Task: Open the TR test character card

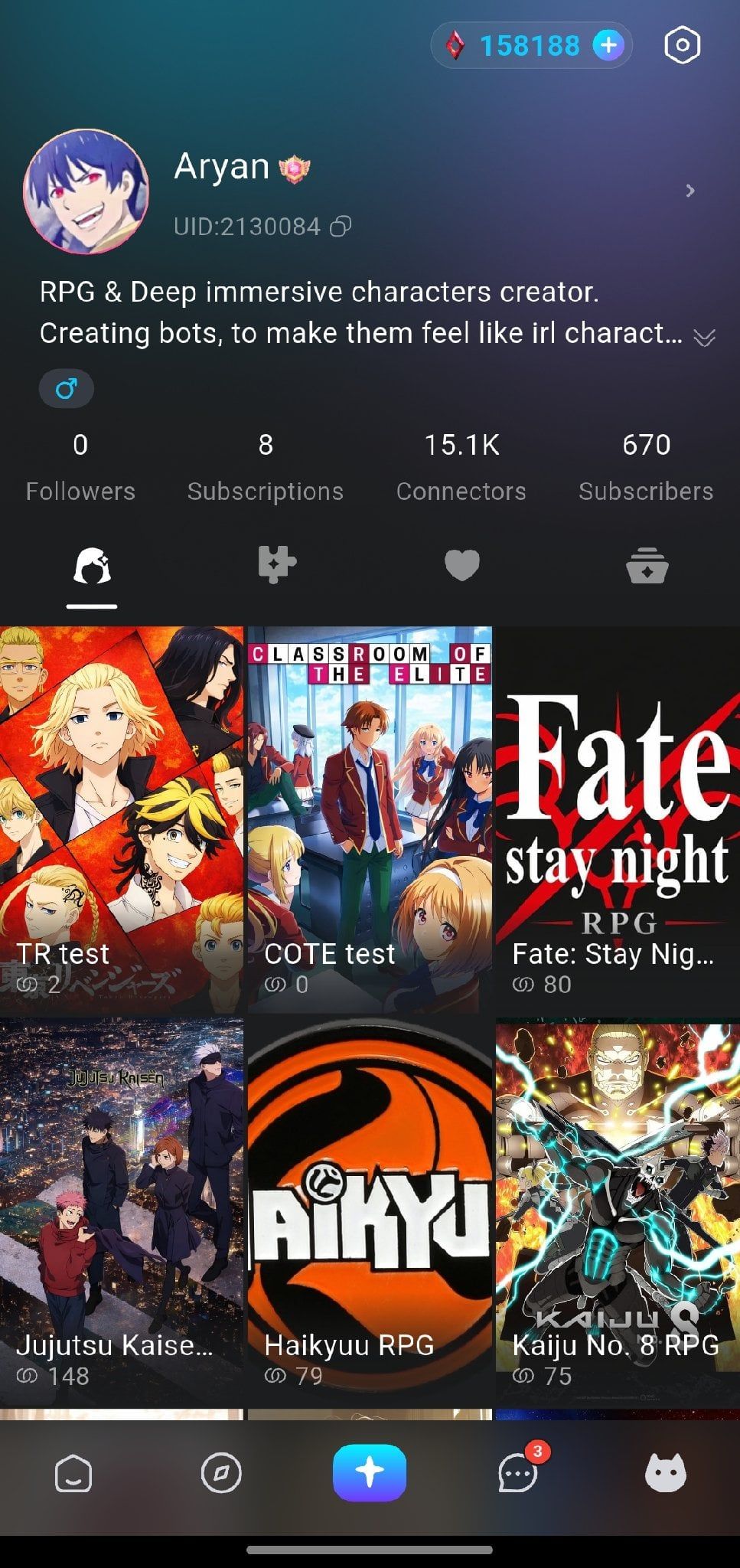Action: (122, 820)
